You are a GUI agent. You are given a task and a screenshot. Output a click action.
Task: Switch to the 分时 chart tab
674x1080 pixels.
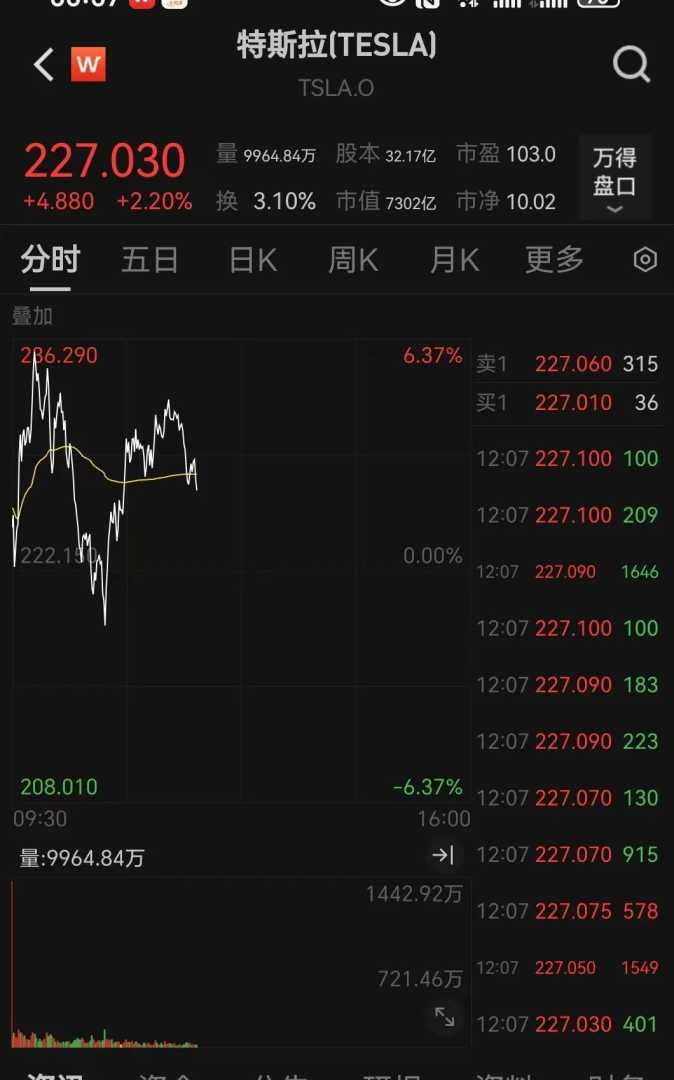[50, 260]
